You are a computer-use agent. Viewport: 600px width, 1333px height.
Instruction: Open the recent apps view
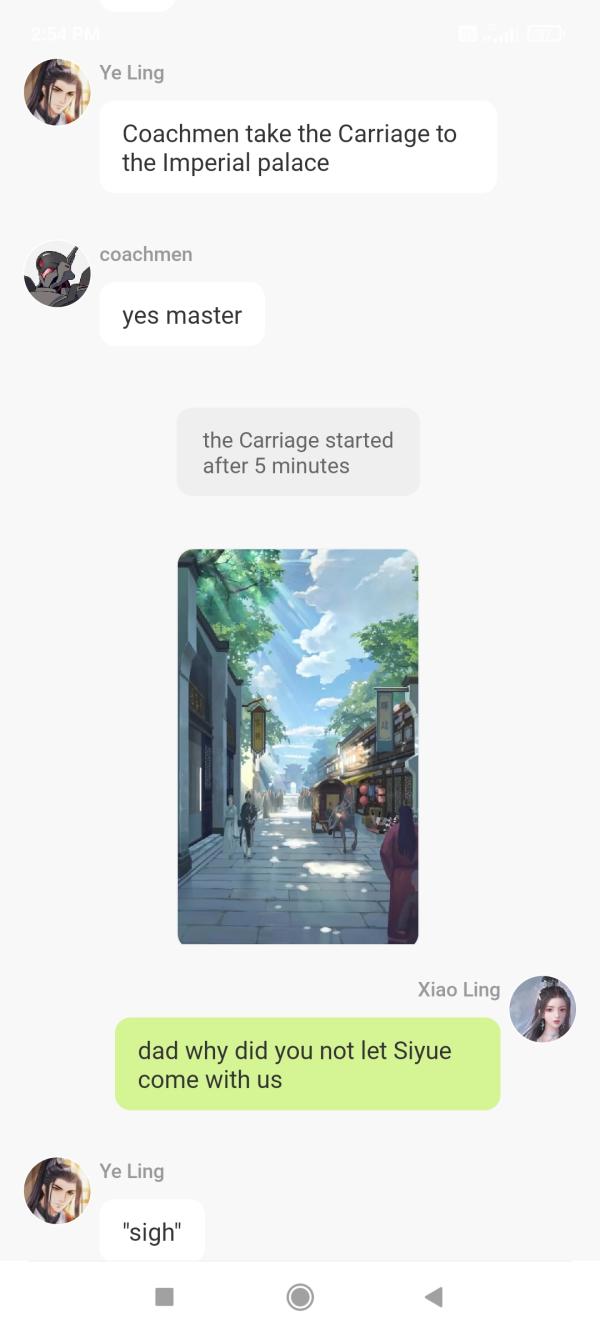pyautogui.click(x=165, y=1297)
